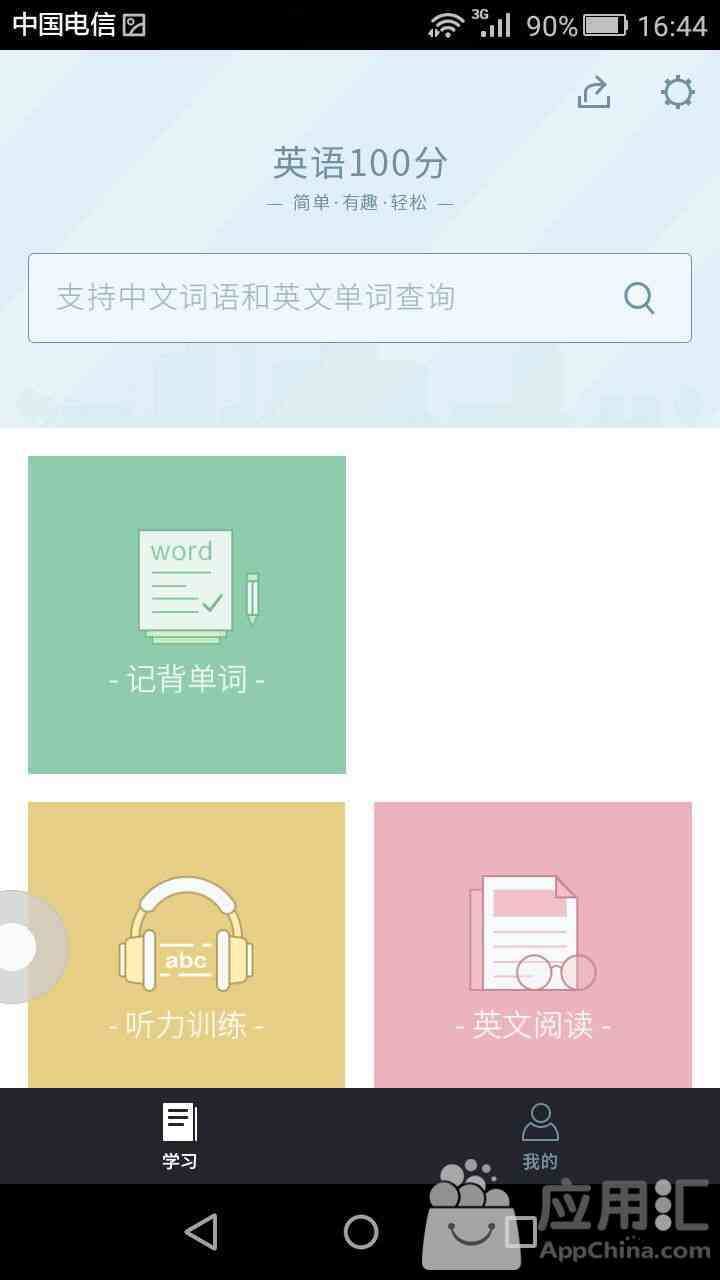Switch to the 我的 tab
The image size is (720, 1280).
(x=540, y=1136)
